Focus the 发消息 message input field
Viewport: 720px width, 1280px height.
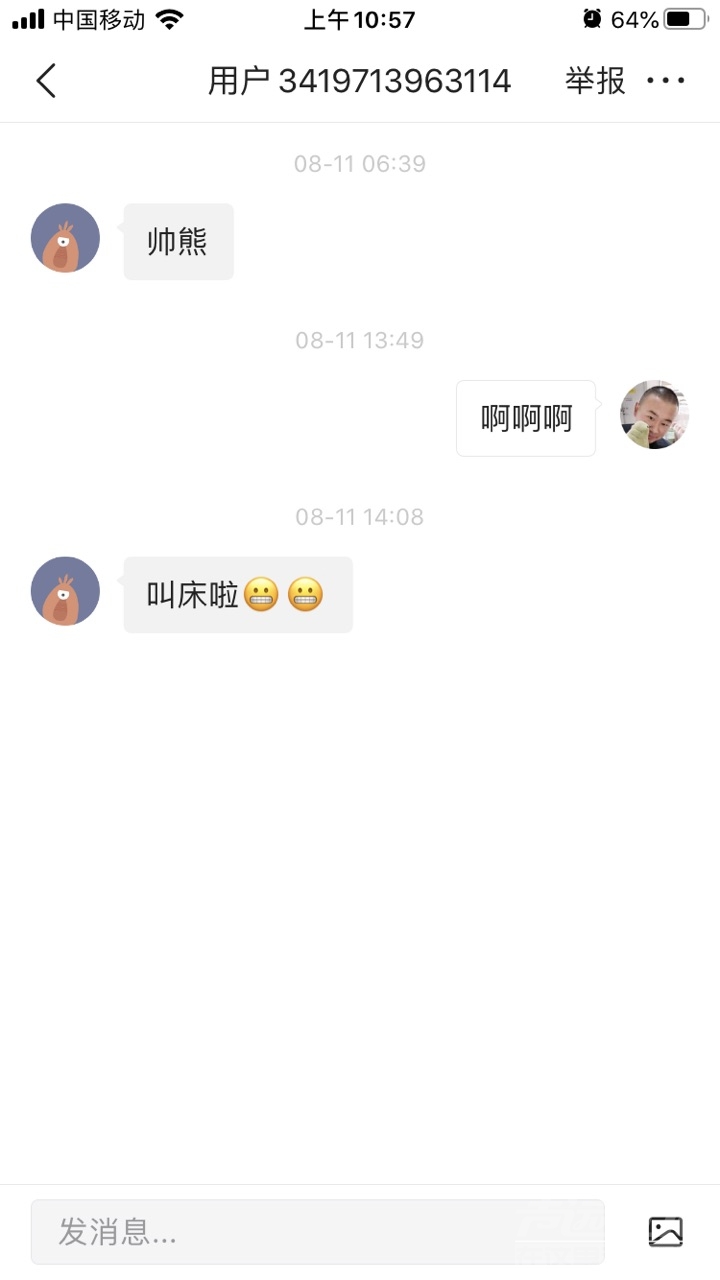317,1232
